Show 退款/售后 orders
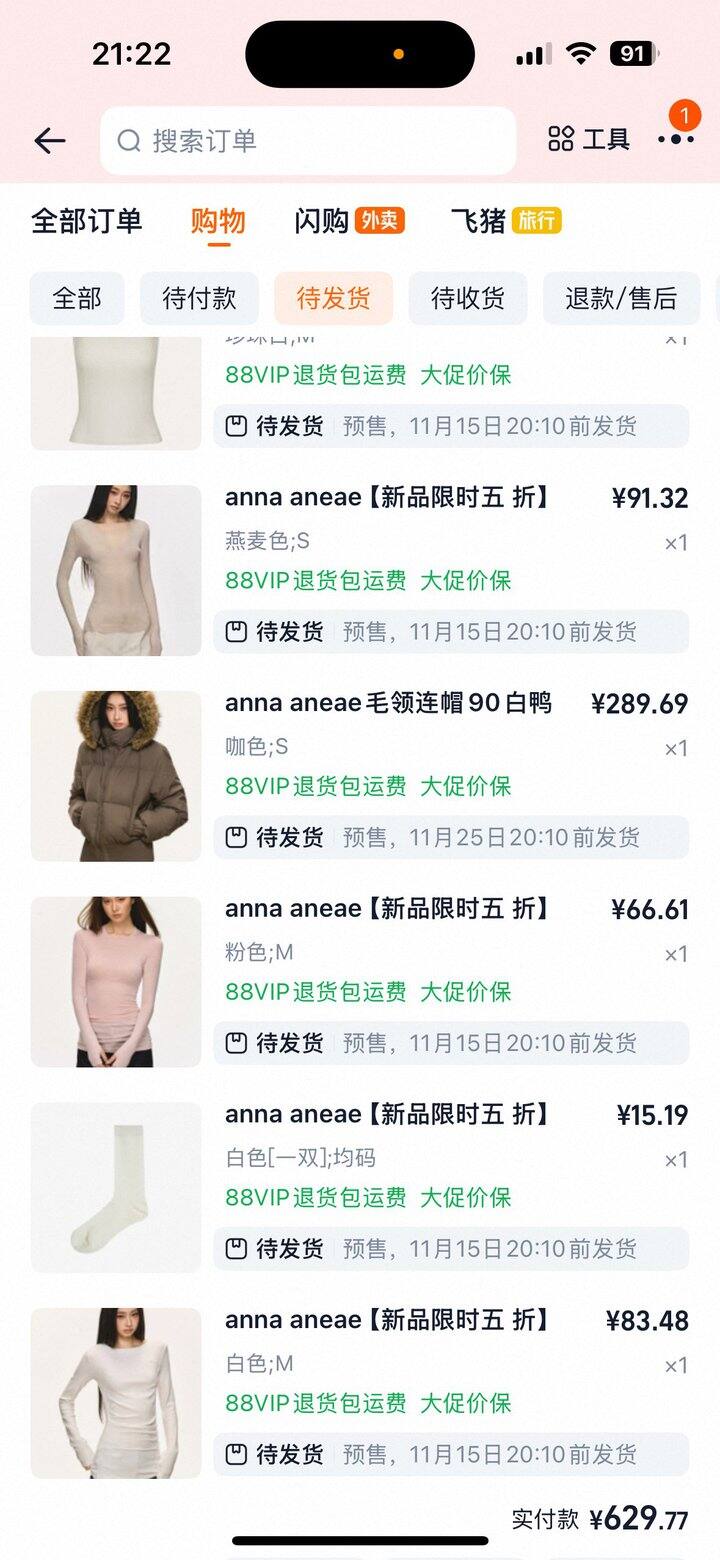 click(620, 298)
